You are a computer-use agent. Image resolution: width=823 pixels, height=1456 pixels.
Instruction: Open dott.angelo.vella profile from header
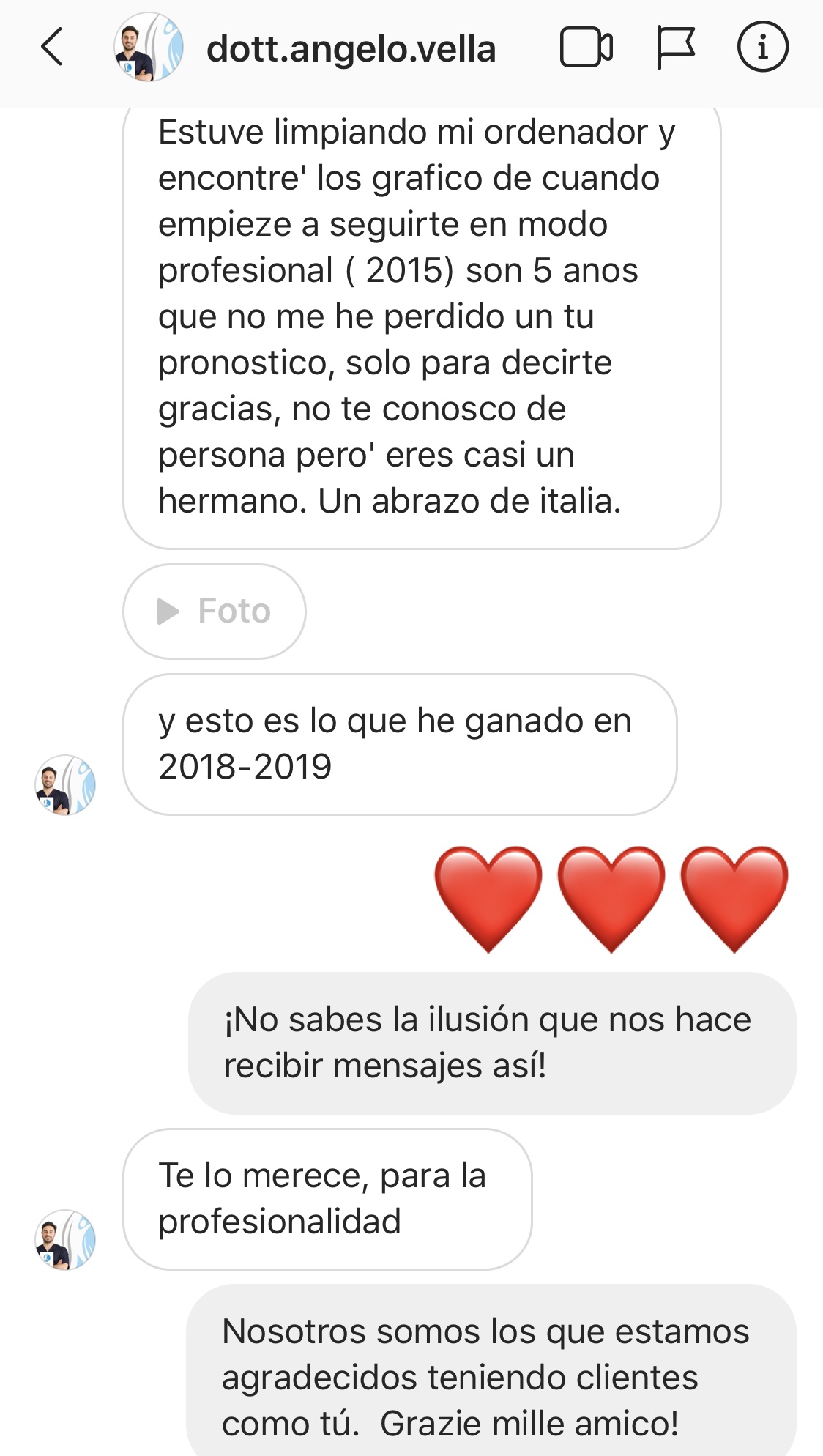[x=350, y=50]
